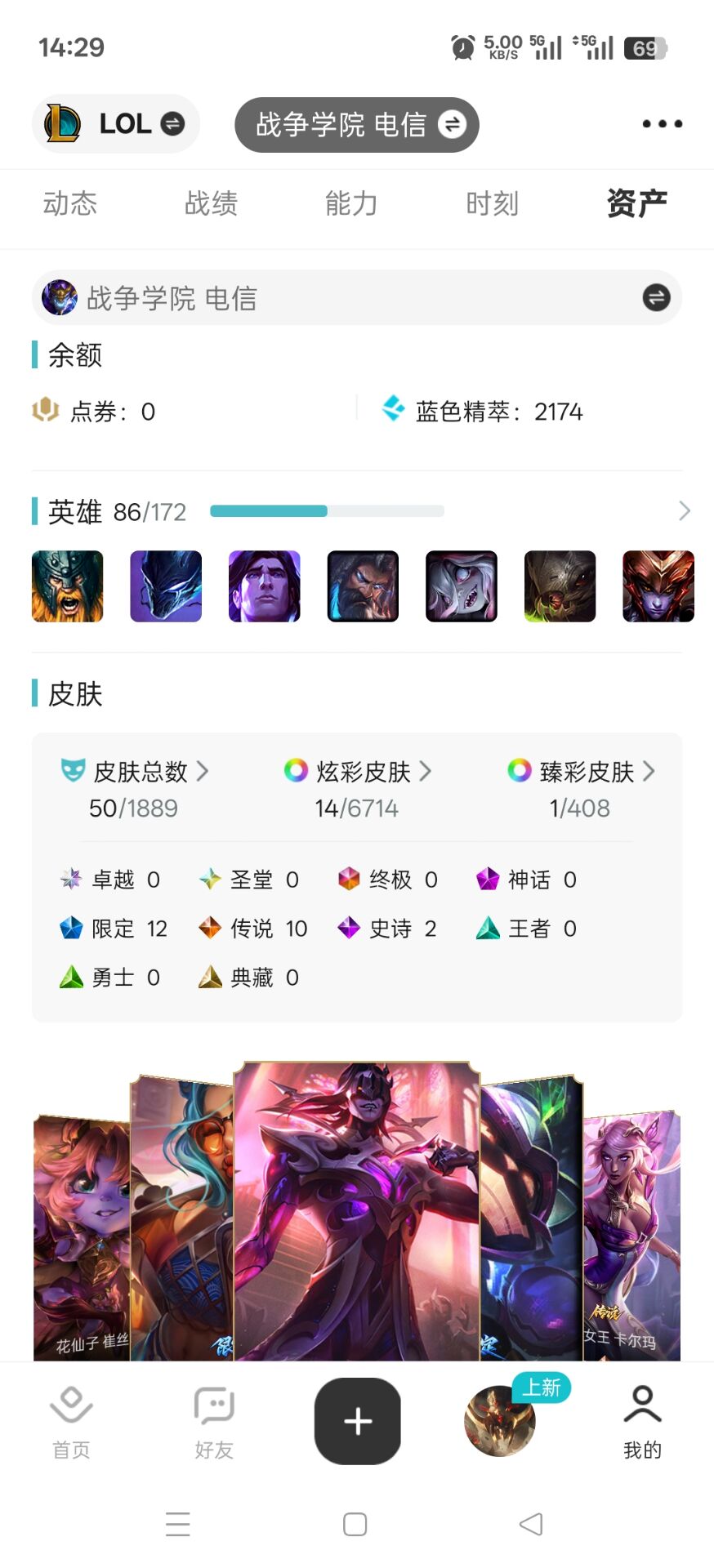Change account in the 战争学院 电信 selector row
Image resolution: width=714 pixels, height=1568 pixels.
point(655,298)
